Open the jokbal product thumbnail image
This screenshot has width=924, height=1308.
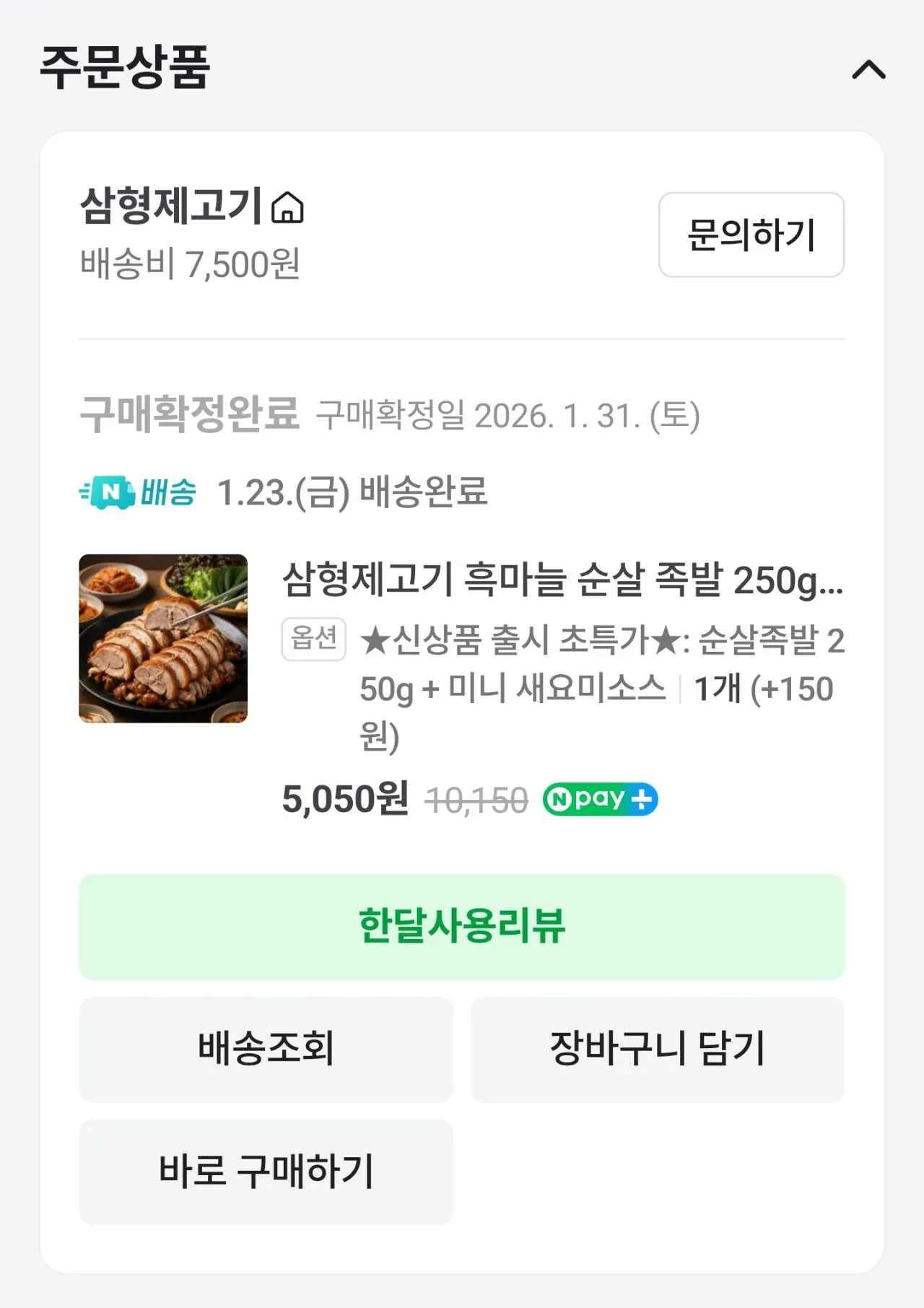coord(163,639)
